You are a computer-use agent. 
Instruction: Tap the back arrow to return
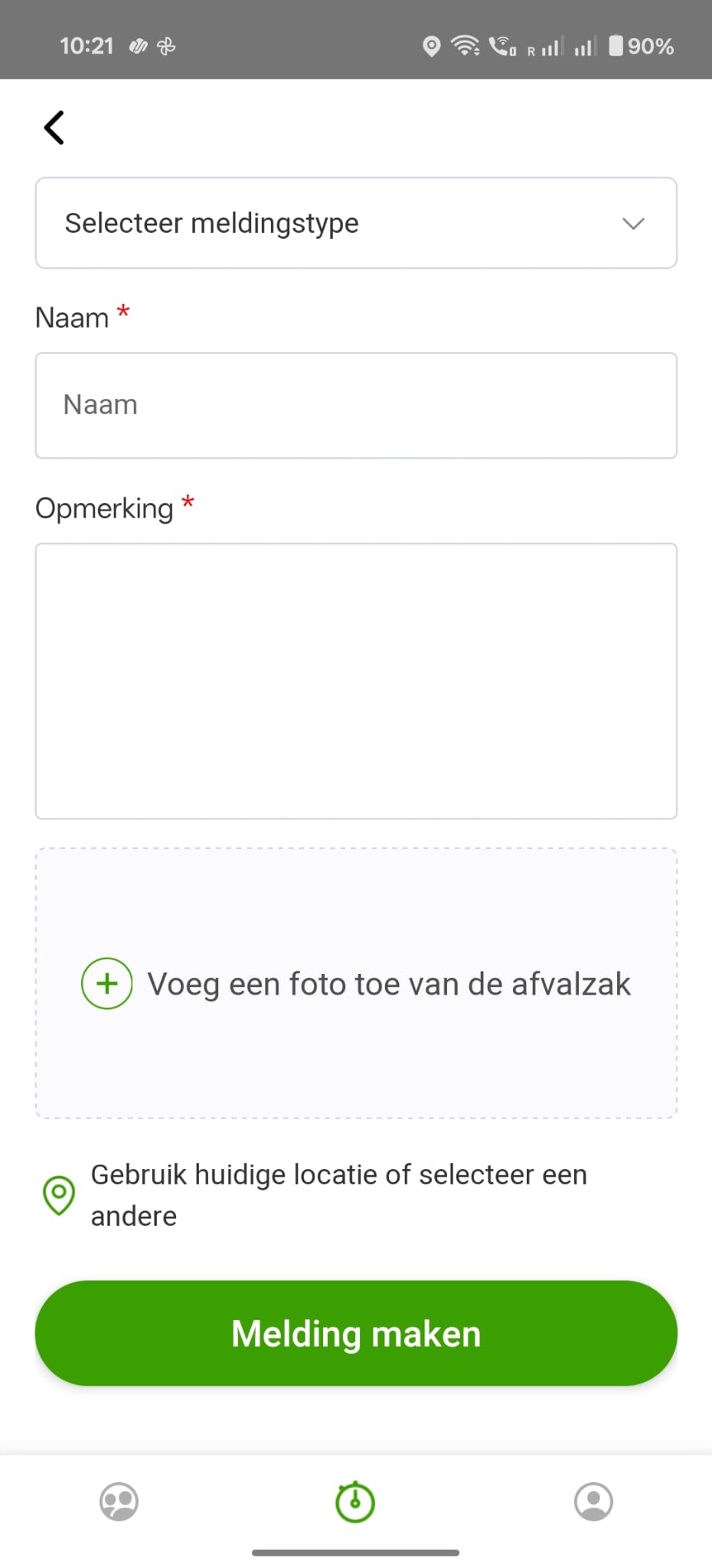(54, 127)
